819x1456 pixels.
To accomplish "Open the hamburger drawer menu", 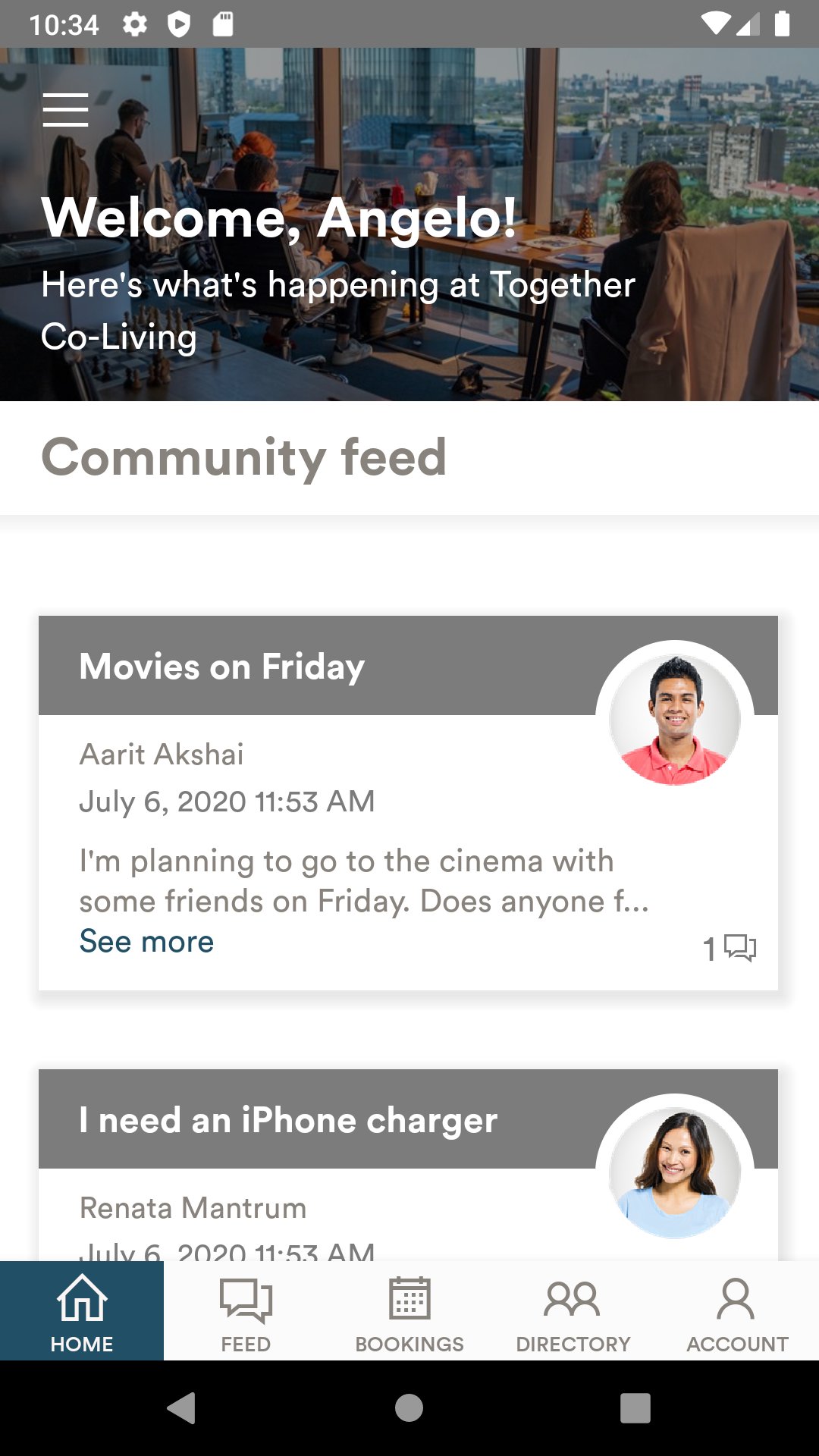I will pos(66,110).
